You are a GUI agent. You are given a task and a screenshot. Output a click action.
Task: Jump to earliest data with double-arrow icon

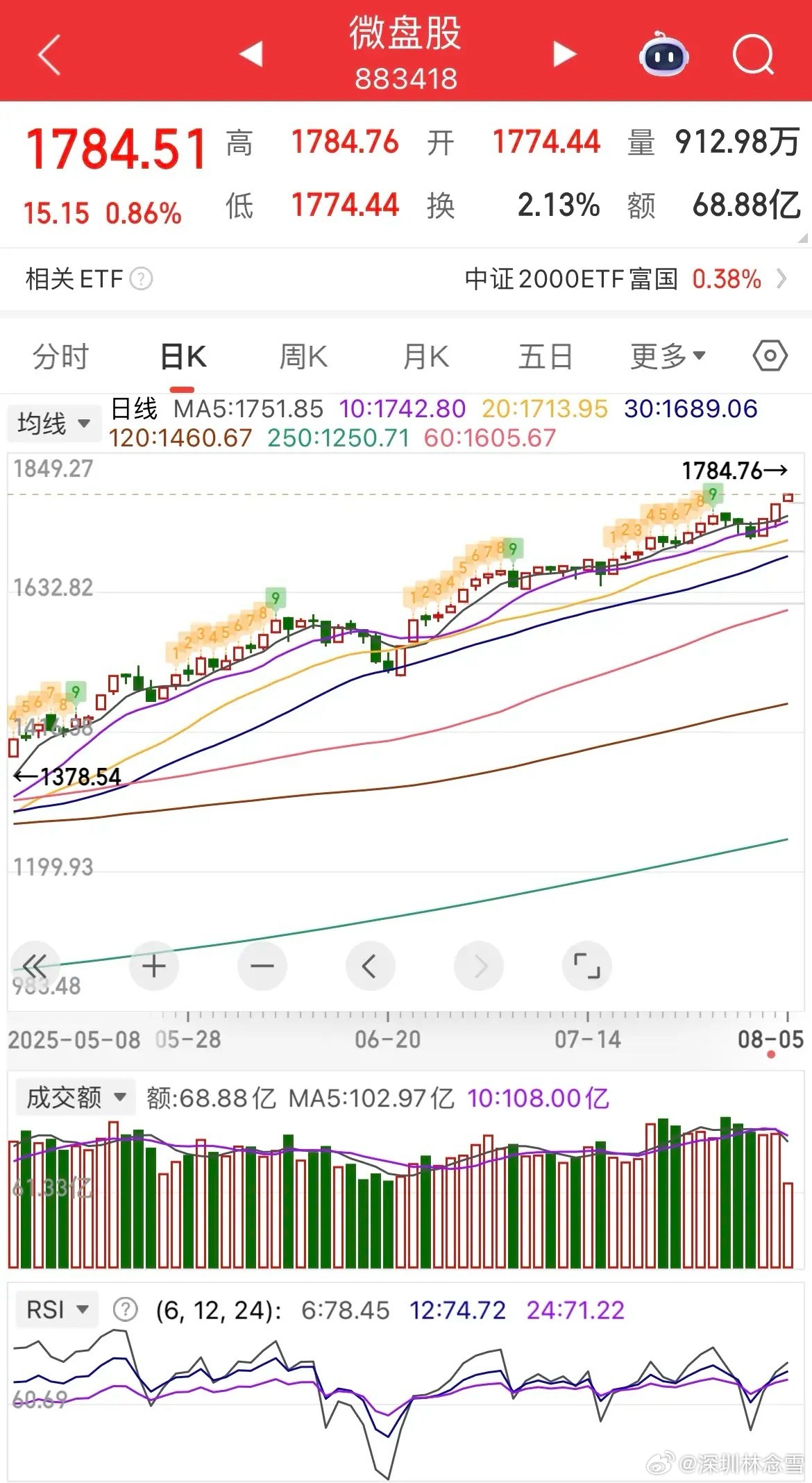coord(33,965)
